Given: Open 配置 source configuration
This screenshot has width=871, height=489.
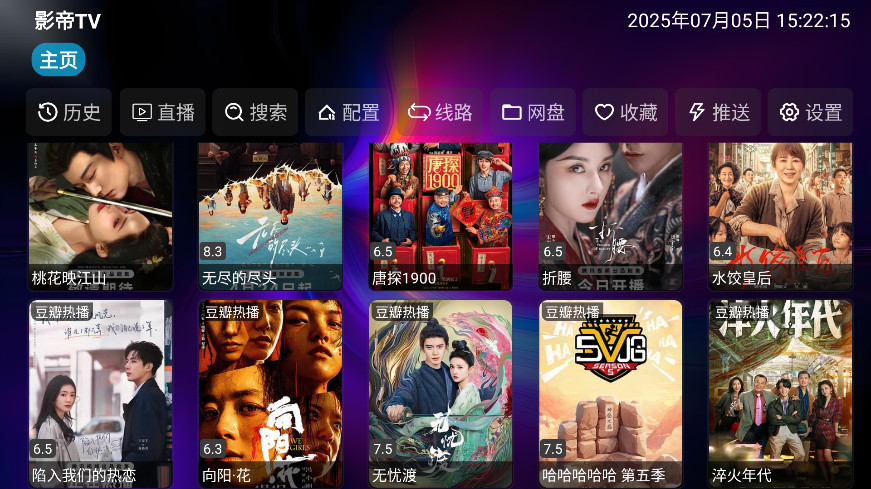Looking at the screenshot, I should tap(348, 112).
